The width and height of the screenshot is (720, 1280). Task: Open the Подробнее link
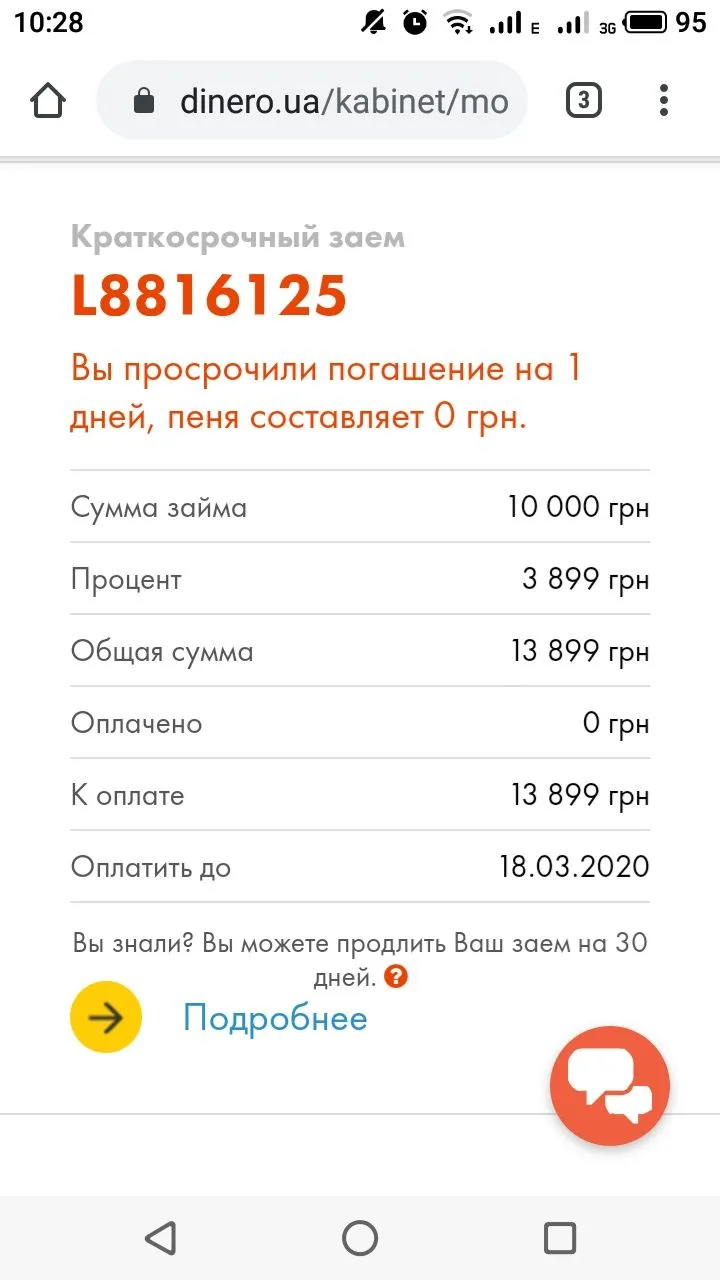coord(275,1018)
